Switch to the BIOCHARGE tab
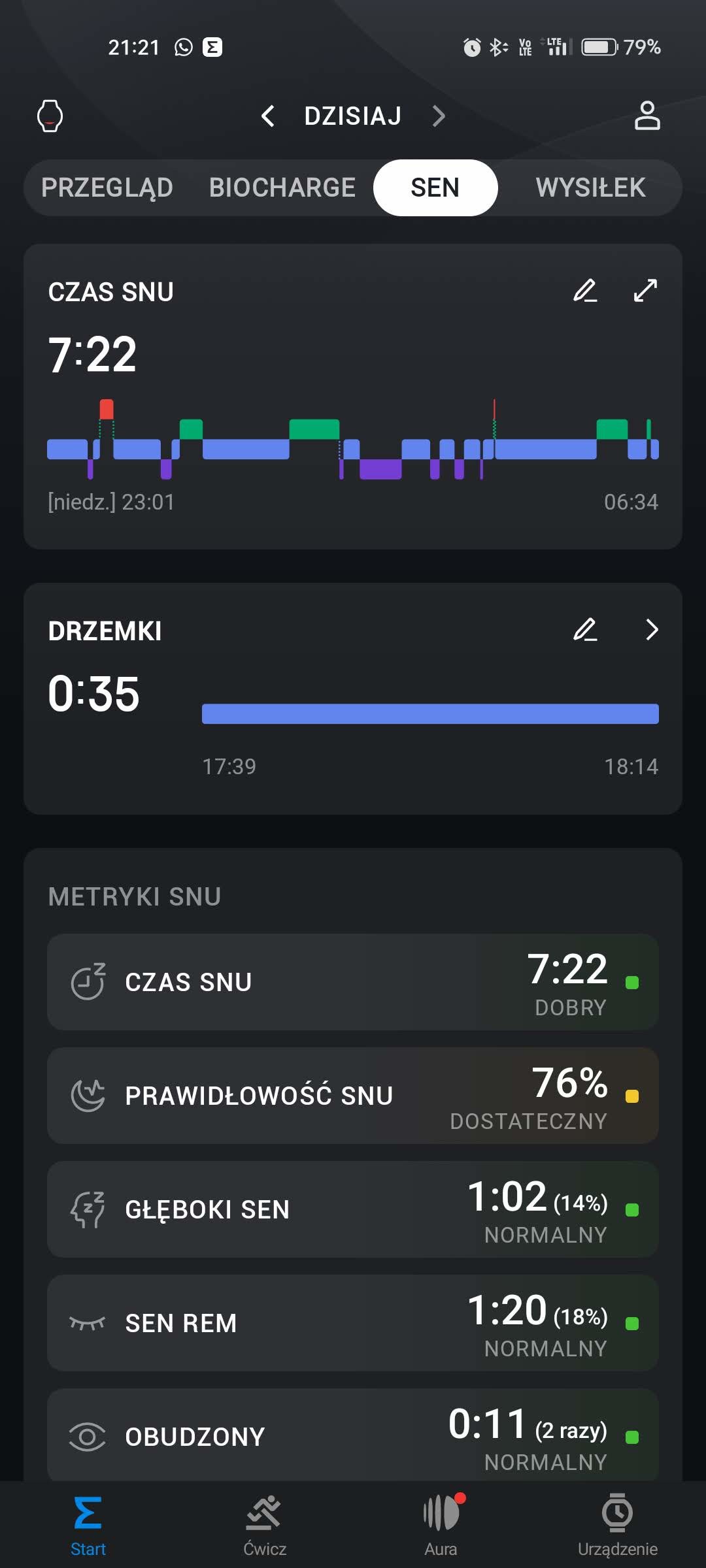 pos(282,188)
